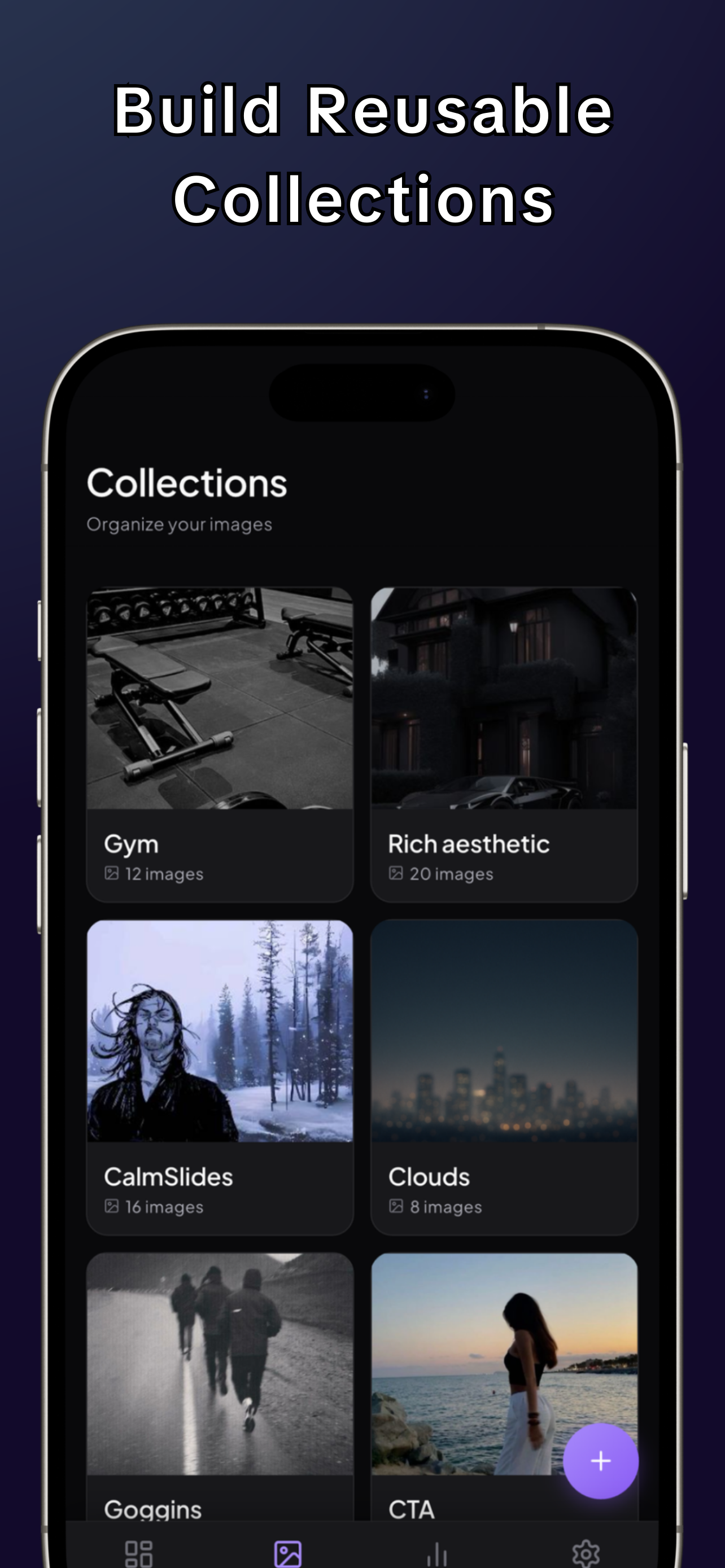Open the CalmSlides collection
This screenshot has width=725, height=1568.
tap(220, 1035)
